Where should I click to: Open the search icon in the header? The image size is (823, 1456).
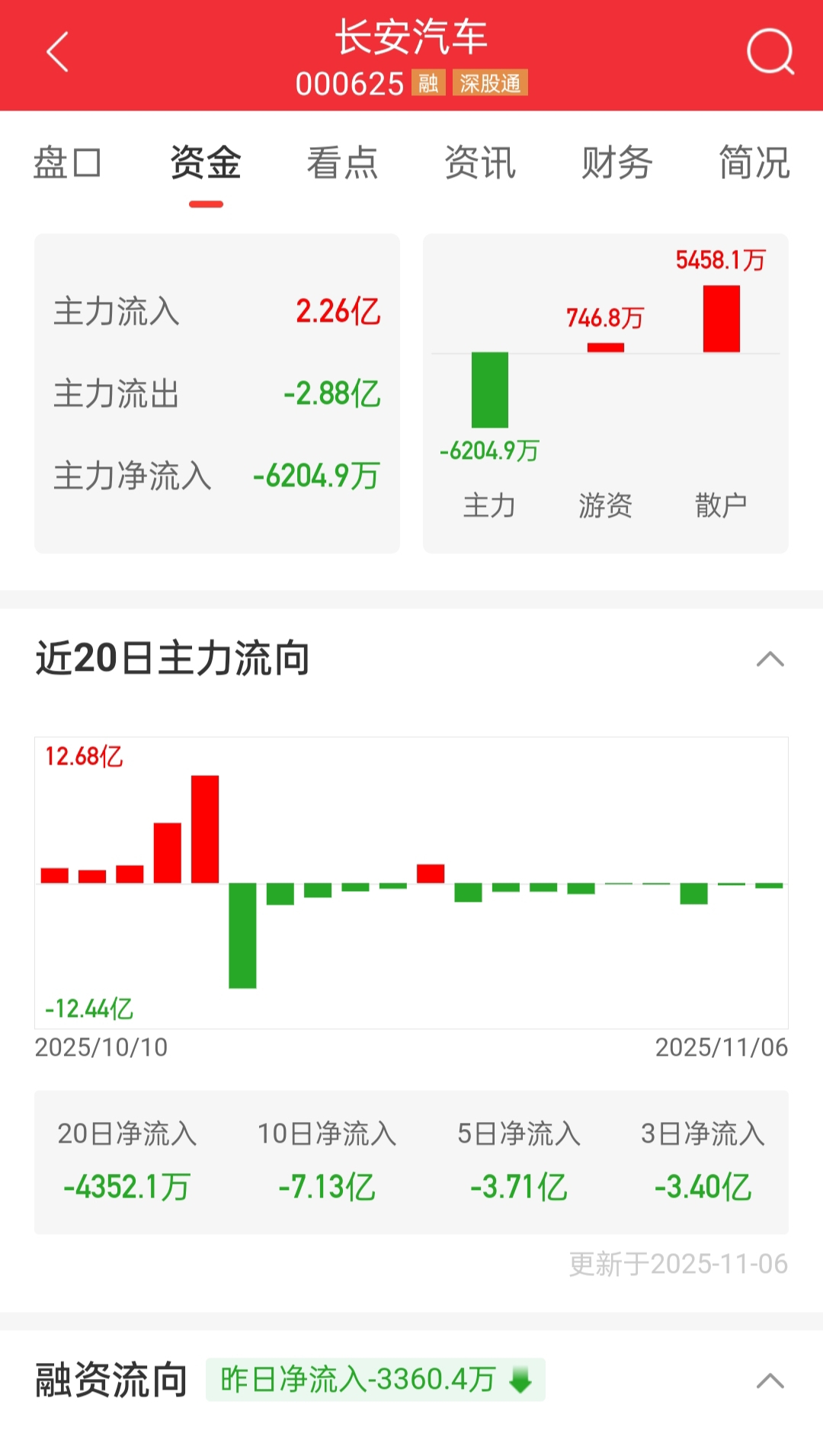770,52
